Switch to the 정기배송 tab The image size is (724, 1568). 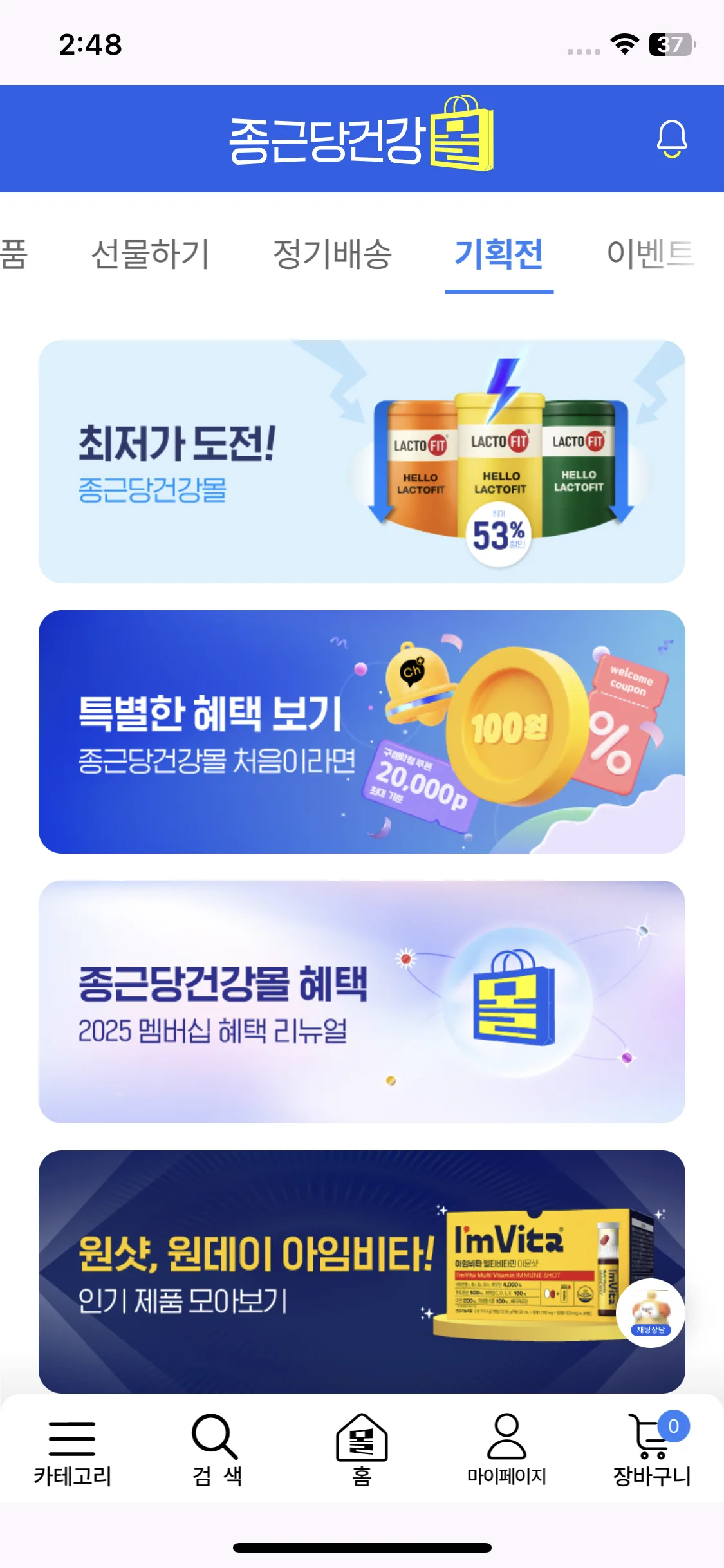(332, 254)
